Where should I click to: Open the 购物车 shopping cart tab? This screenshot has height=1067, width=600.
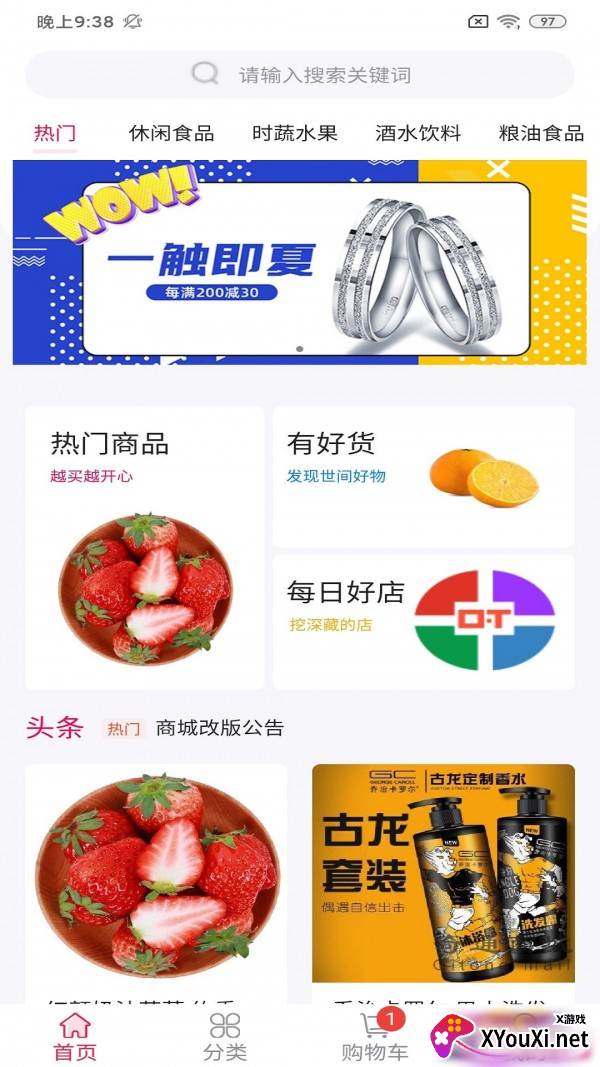(375, 1036)
